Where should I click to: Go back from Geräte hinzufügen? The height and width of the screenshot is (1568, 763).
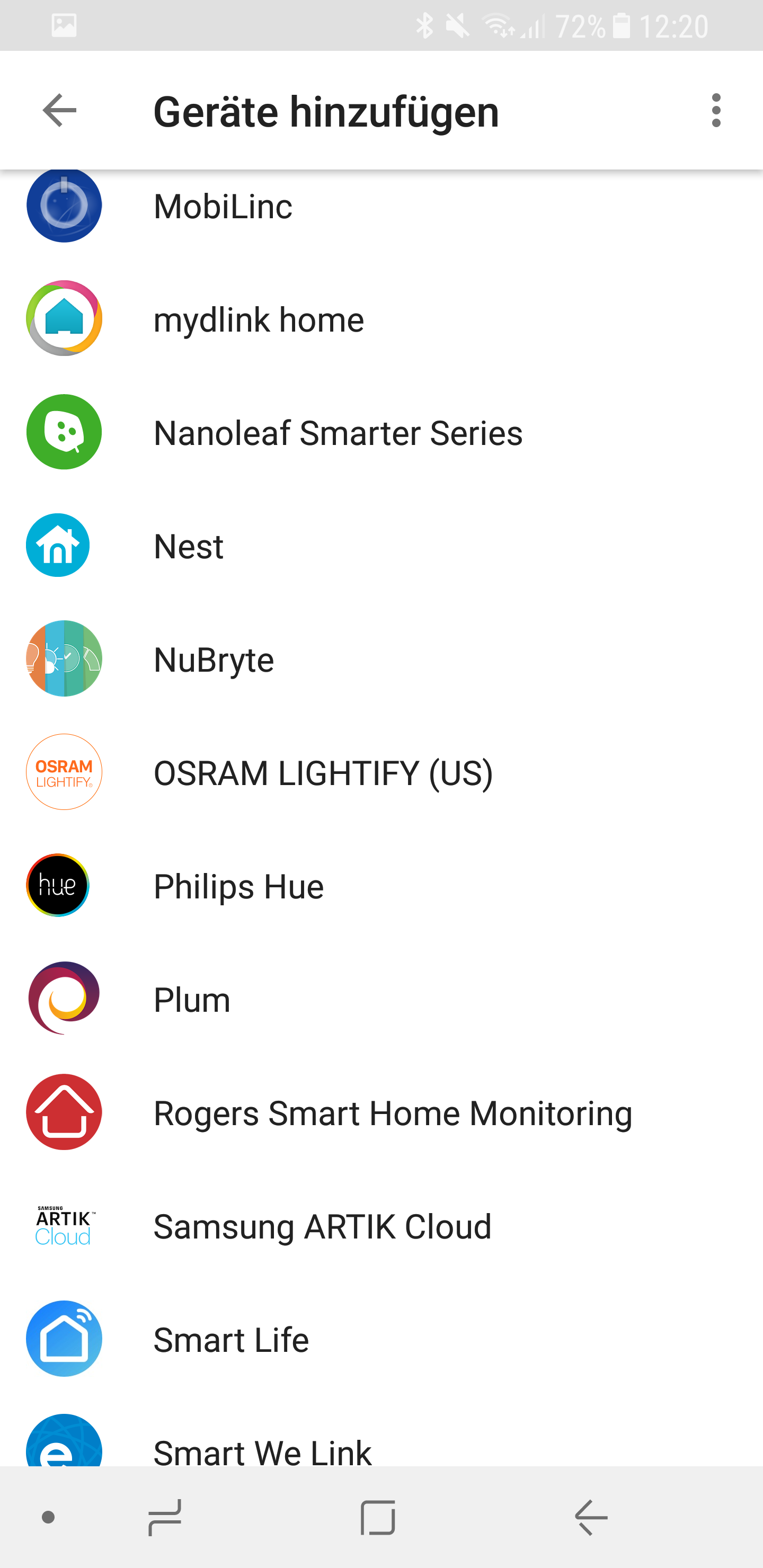(x=60, y=111)
